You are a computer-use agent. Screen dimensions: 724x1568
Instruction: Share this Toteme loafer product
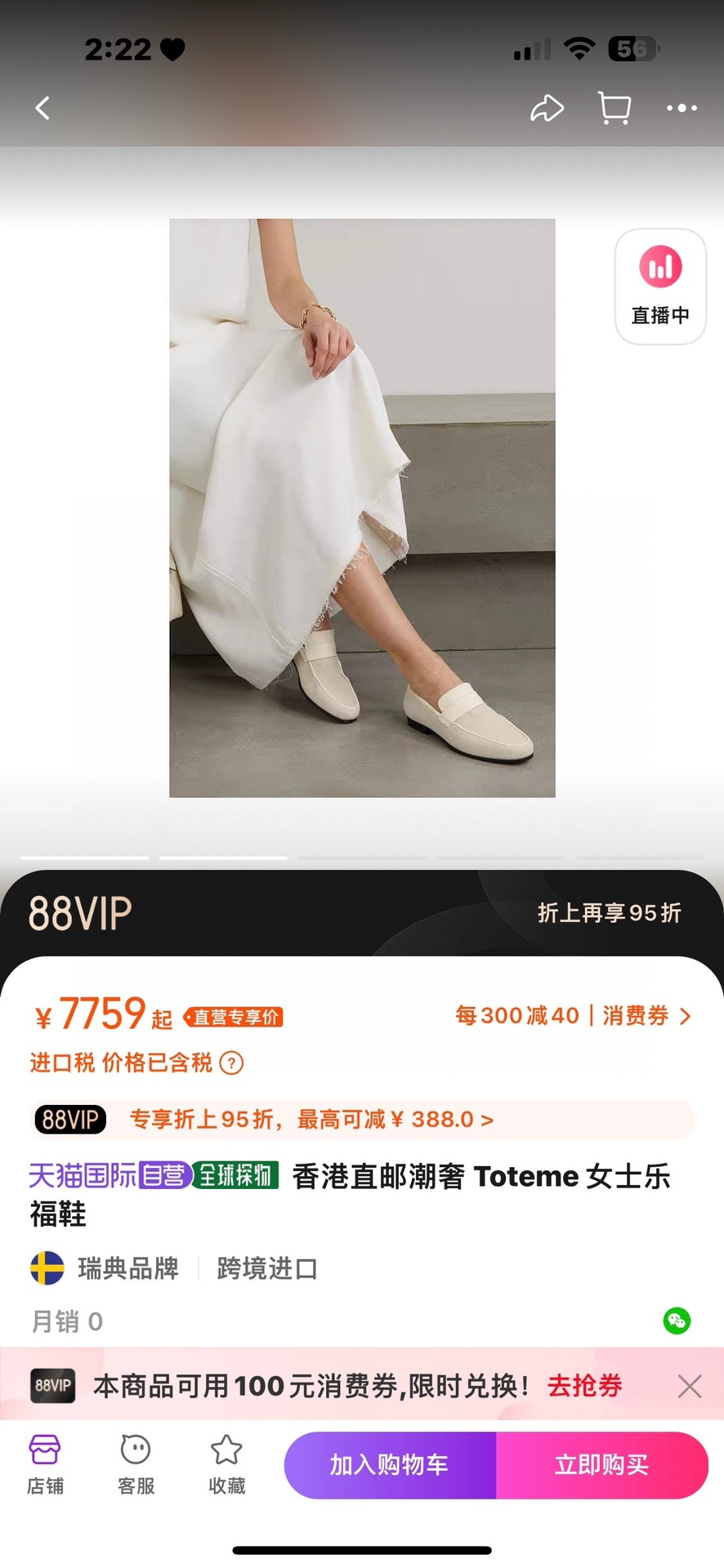(547, 108)
